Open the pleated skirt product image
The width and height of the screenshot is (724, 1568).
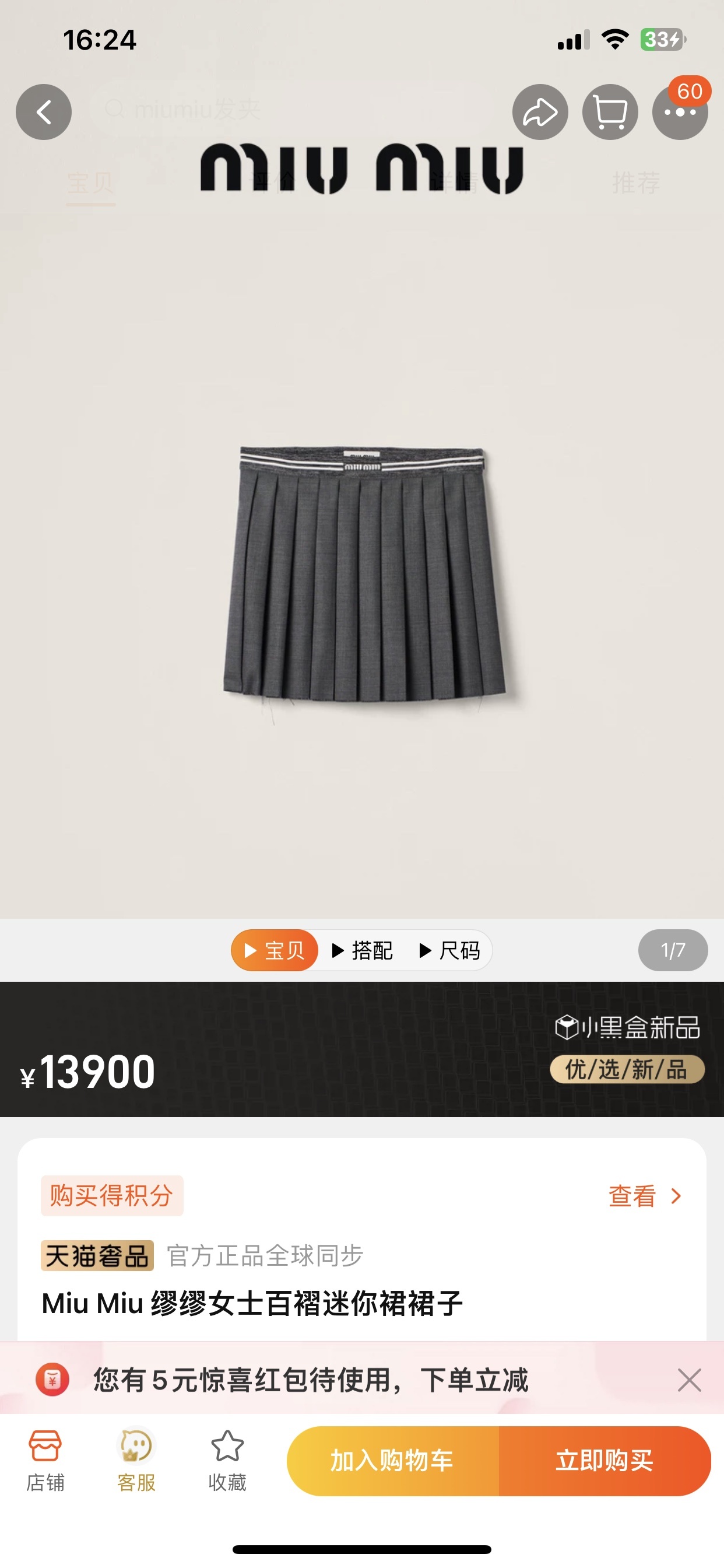point(364,575)
